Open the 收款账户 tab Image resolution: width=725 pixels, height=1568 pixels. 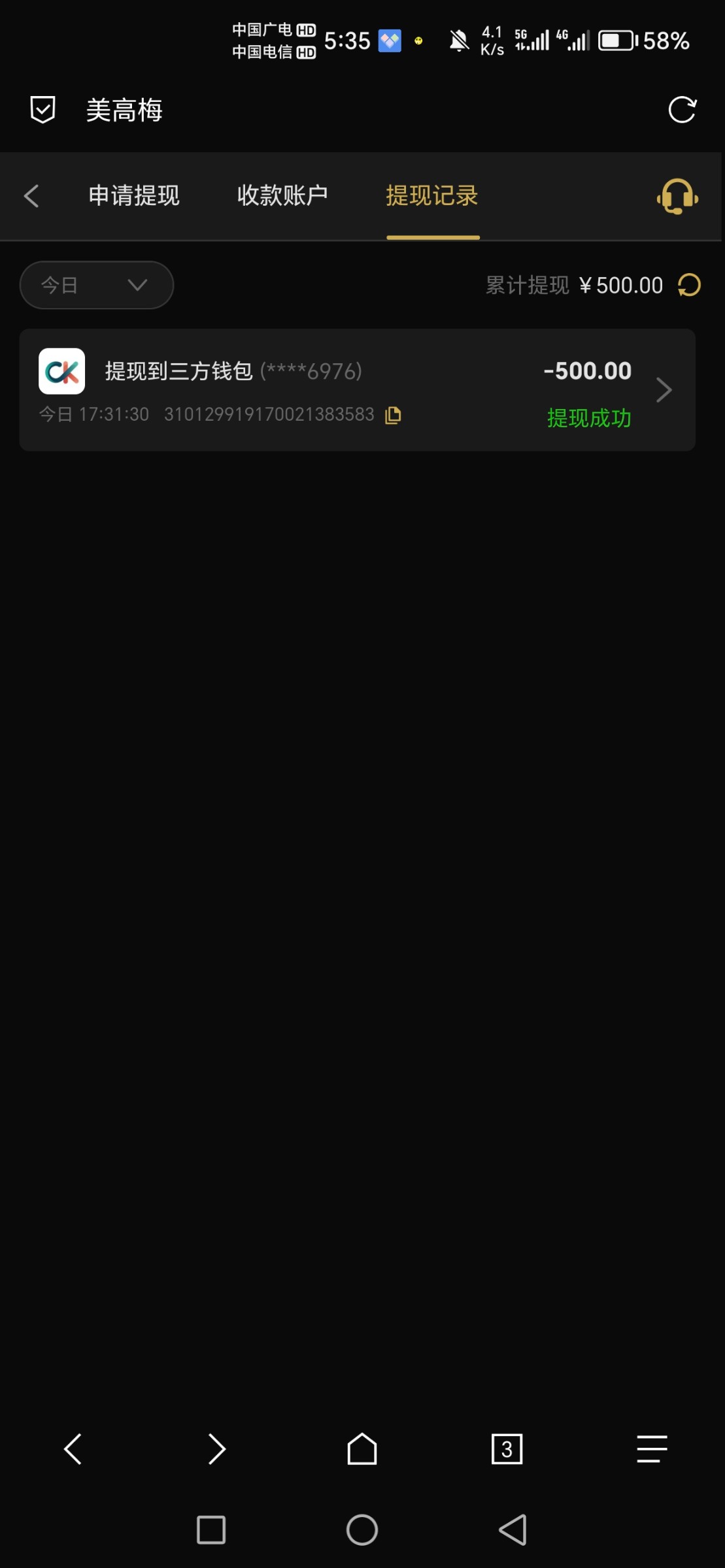point(282,196)
